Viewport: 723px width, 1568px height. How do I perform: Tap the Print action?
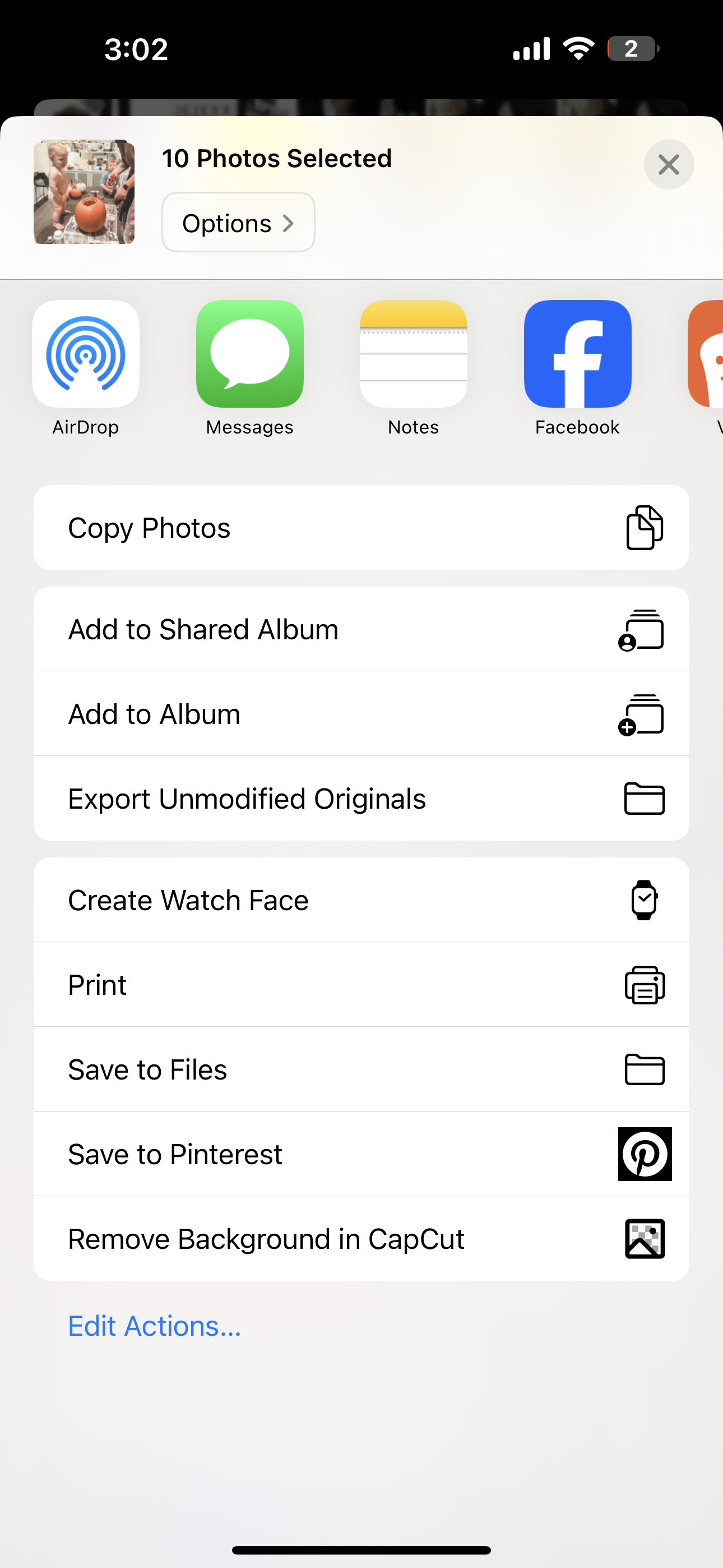pos(361,985)
